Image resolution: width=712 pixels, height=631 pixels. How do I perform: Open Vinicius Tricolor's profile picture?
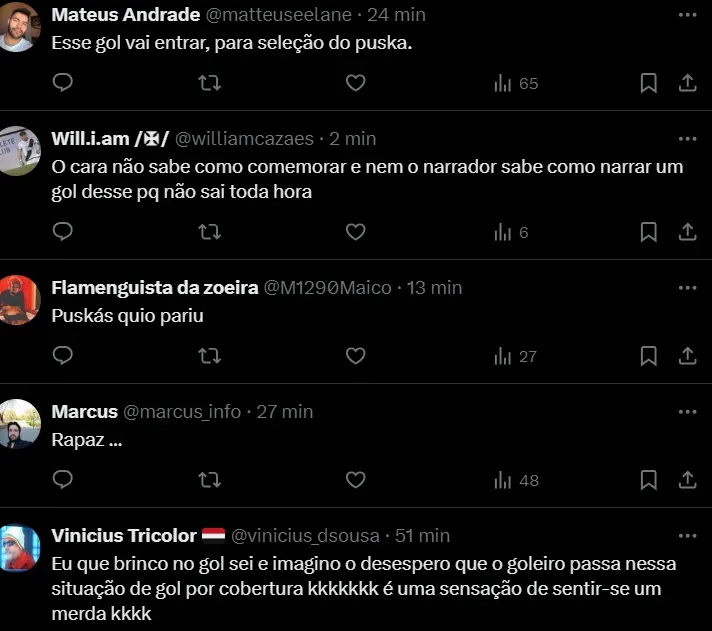[x=20, y=547]
